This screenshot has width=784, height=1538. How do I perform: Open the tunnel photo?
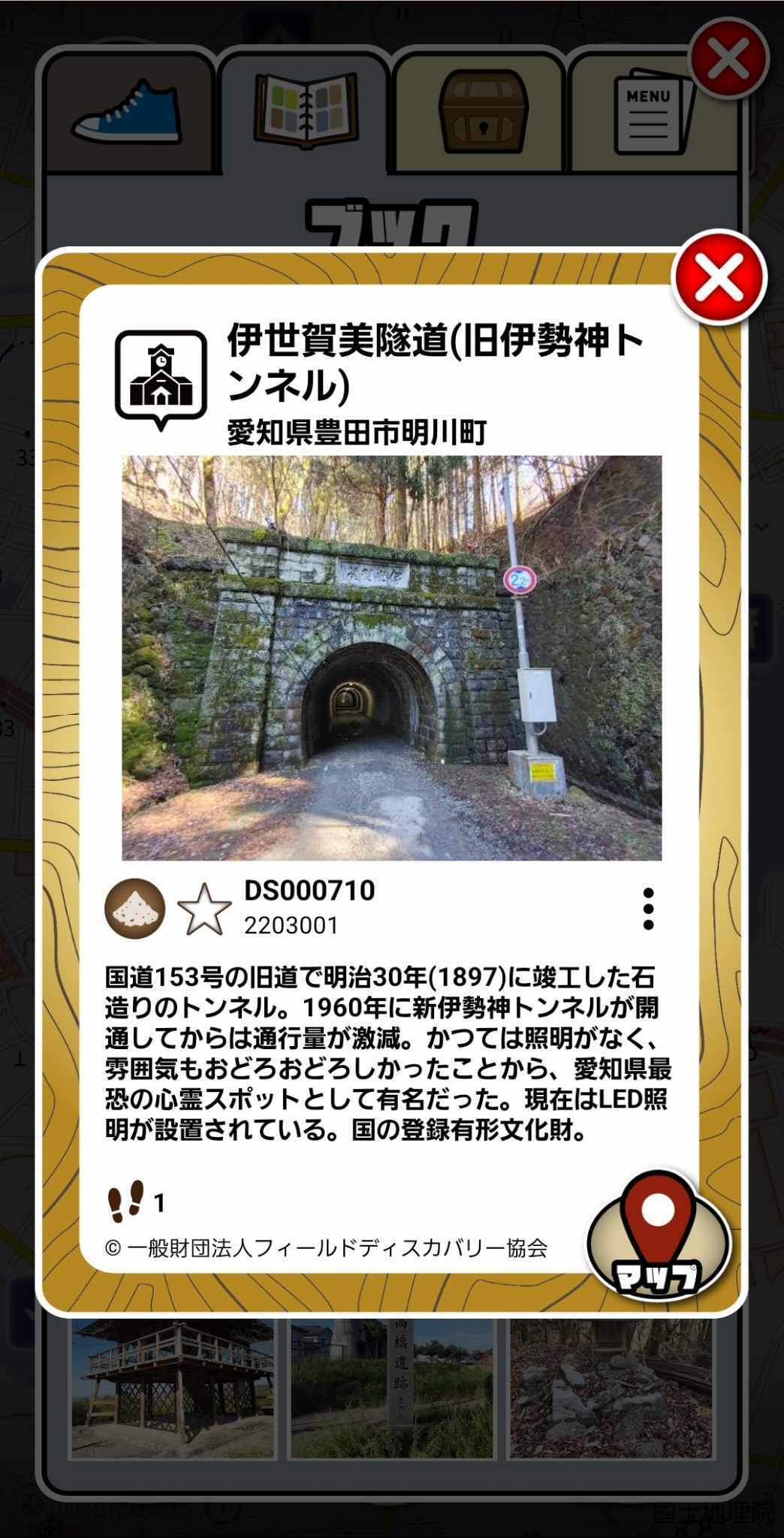point(391,657)
